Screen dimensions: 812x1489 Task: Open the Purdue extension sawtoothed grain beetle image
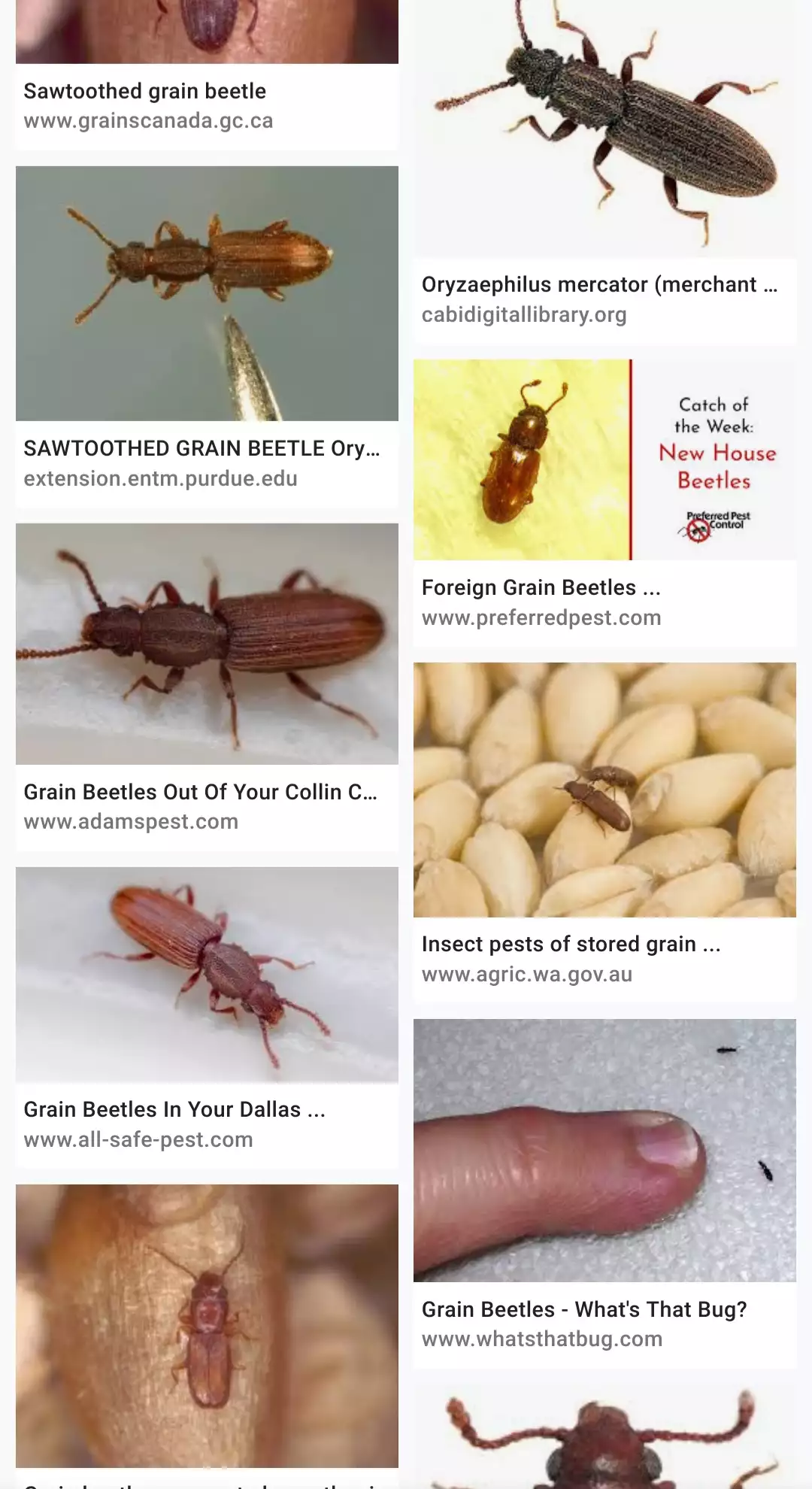[207, 293]
